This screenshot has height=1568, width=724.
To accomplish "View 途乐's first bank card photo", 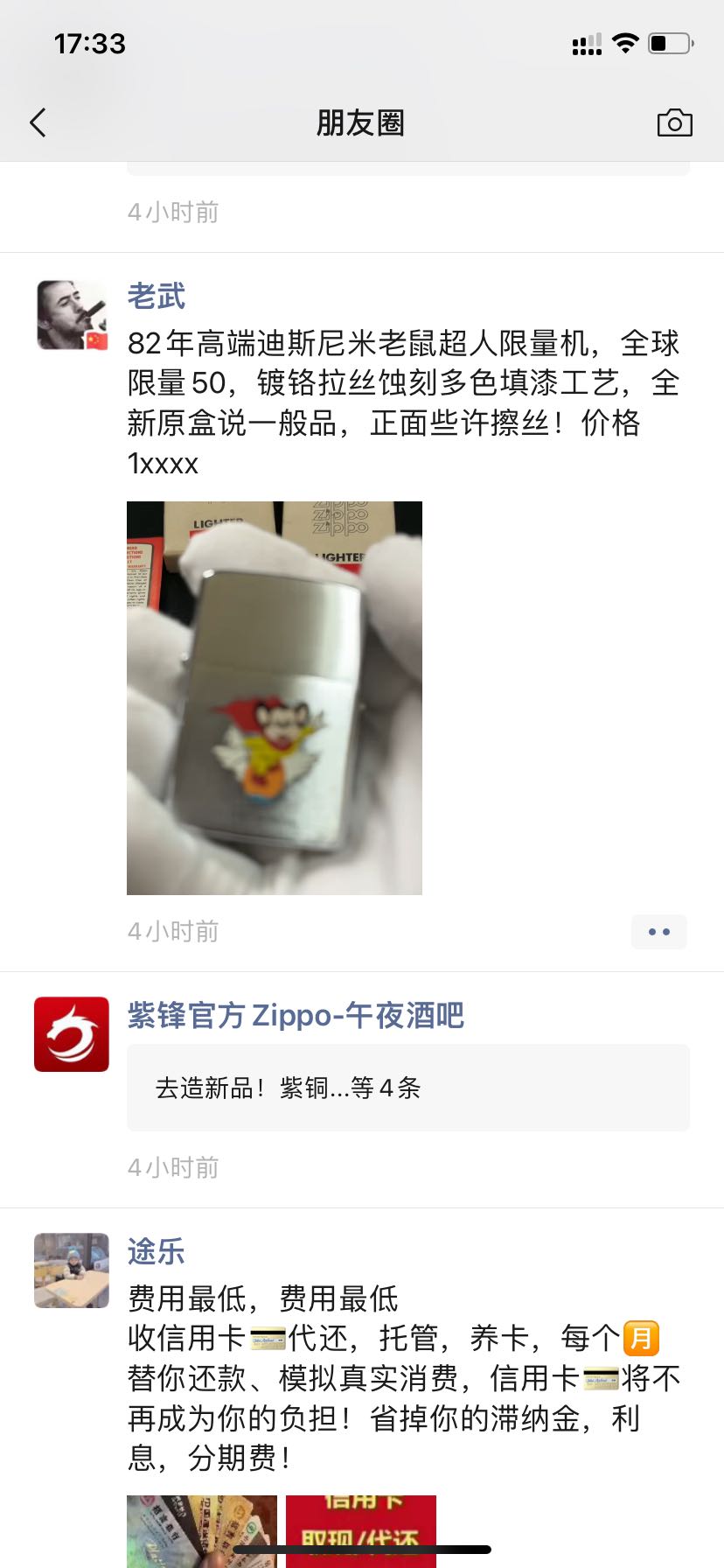I will coord(201,1529).
